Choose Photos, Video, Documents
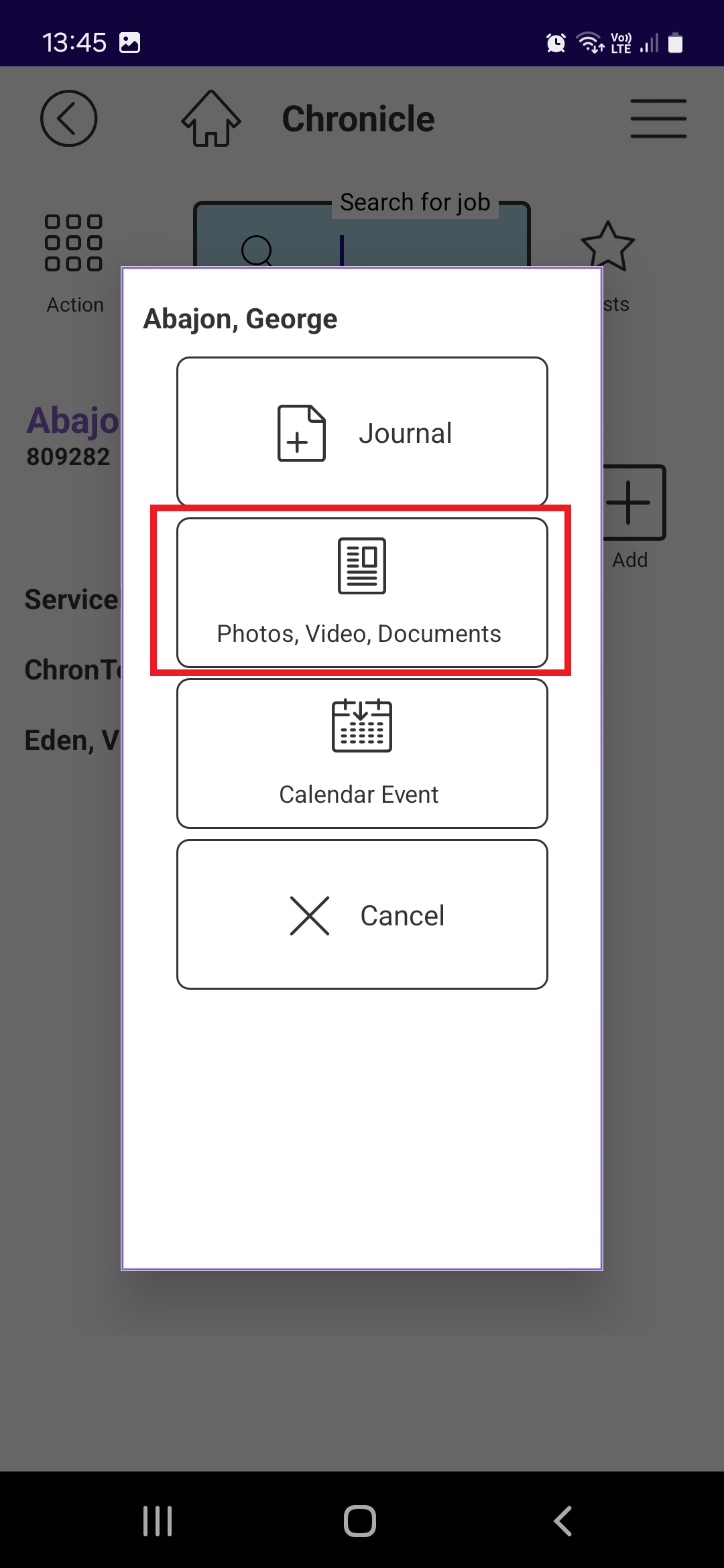This screenshot has height=1568, width=724. 362,593
